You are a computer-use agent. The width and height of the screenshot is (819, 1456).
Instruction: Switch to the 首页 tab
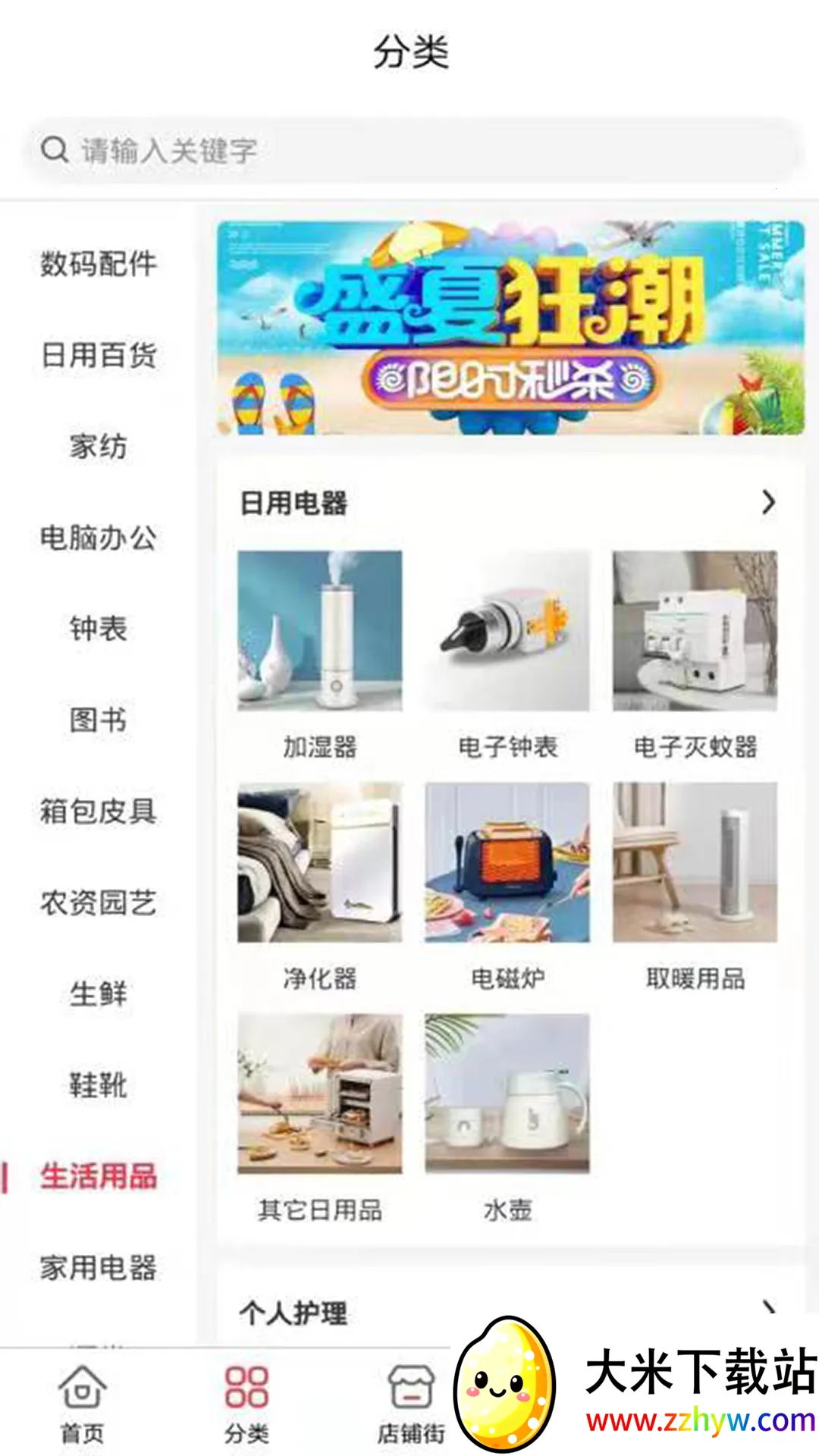click(x=82, y=1403)
